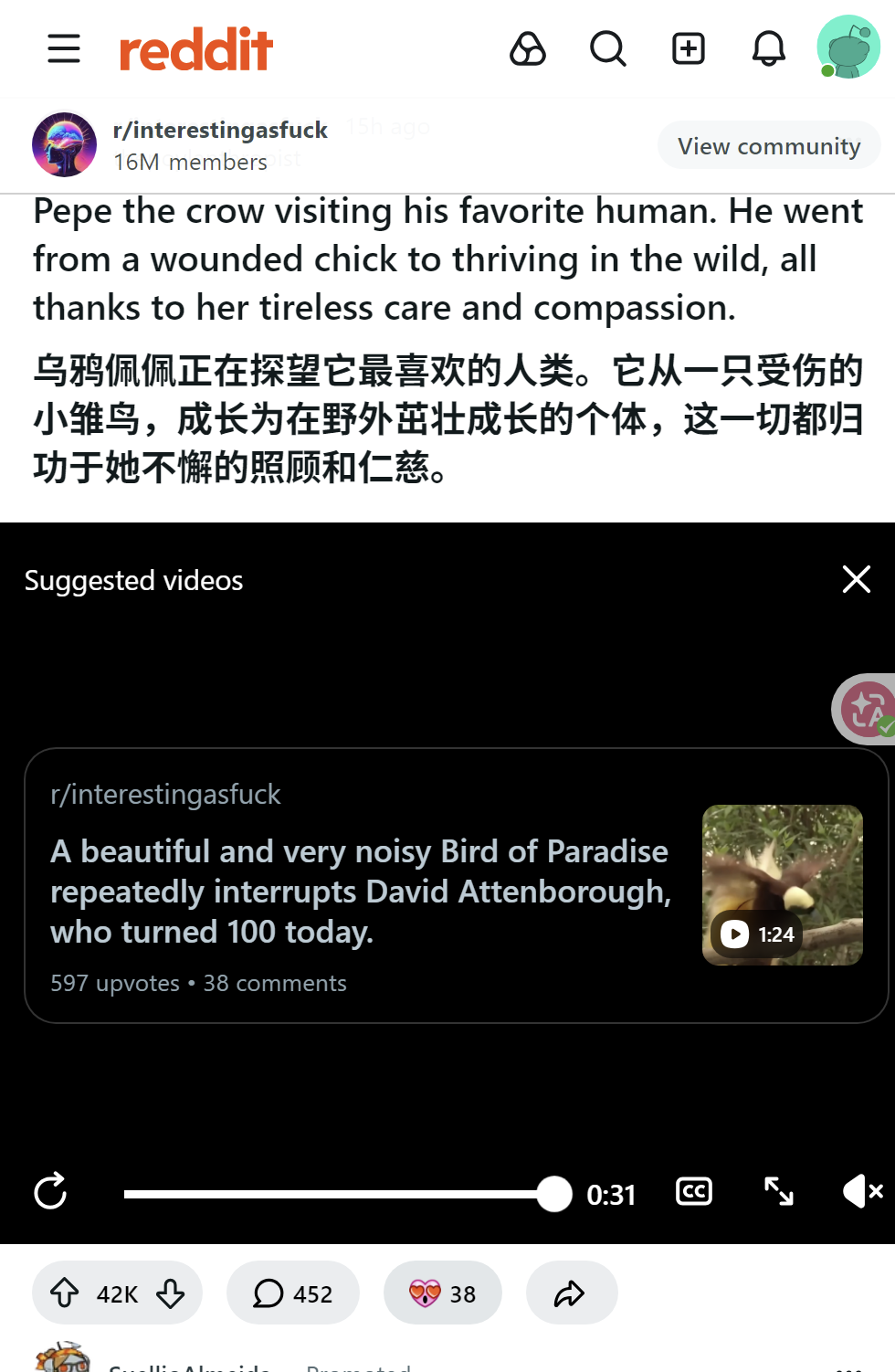The width and height of the screenshot is (895, 1372).
Task: Tap the video progress slider
Action: point(347,1194)
